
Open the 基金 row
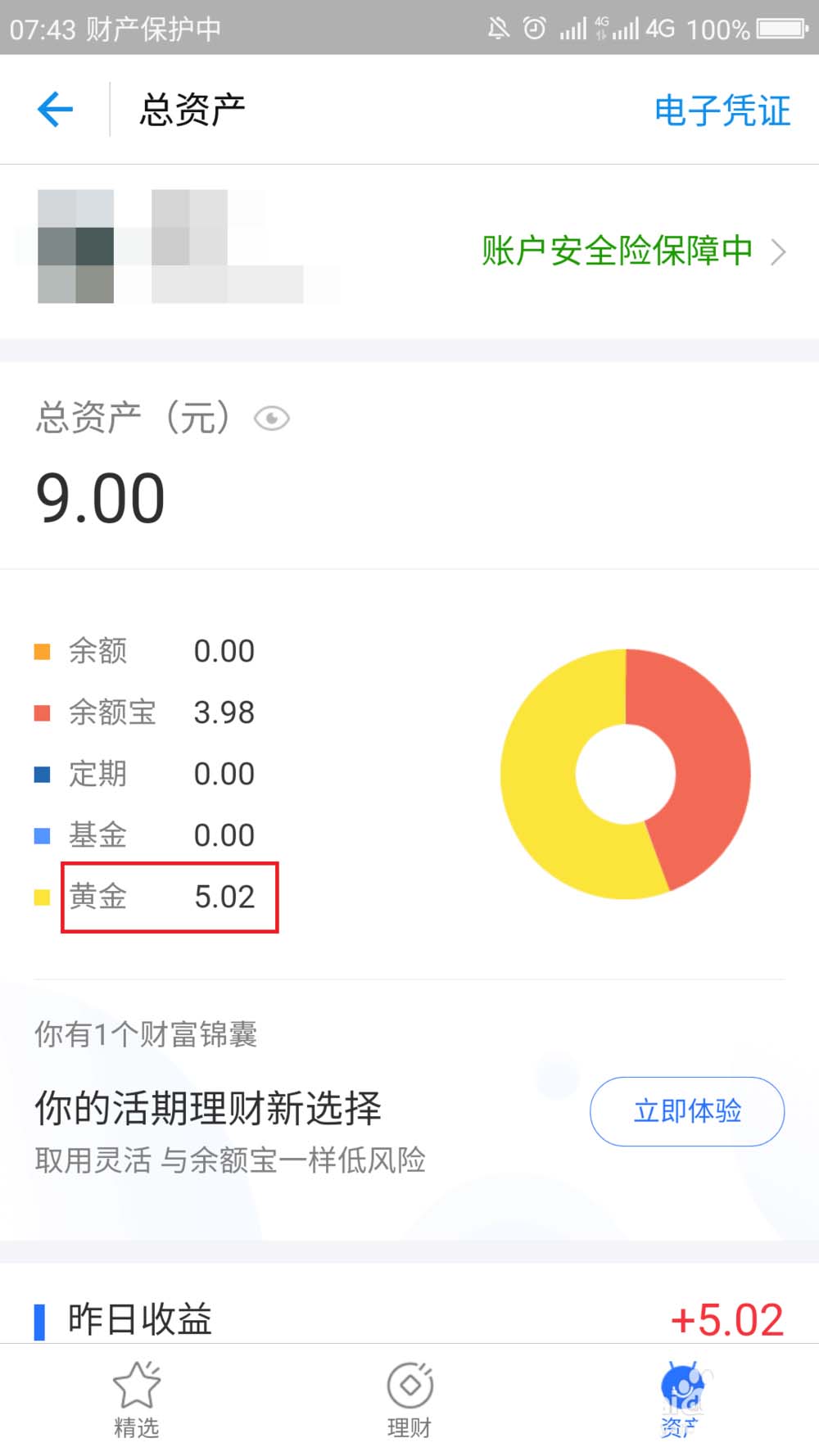(144, 835)
